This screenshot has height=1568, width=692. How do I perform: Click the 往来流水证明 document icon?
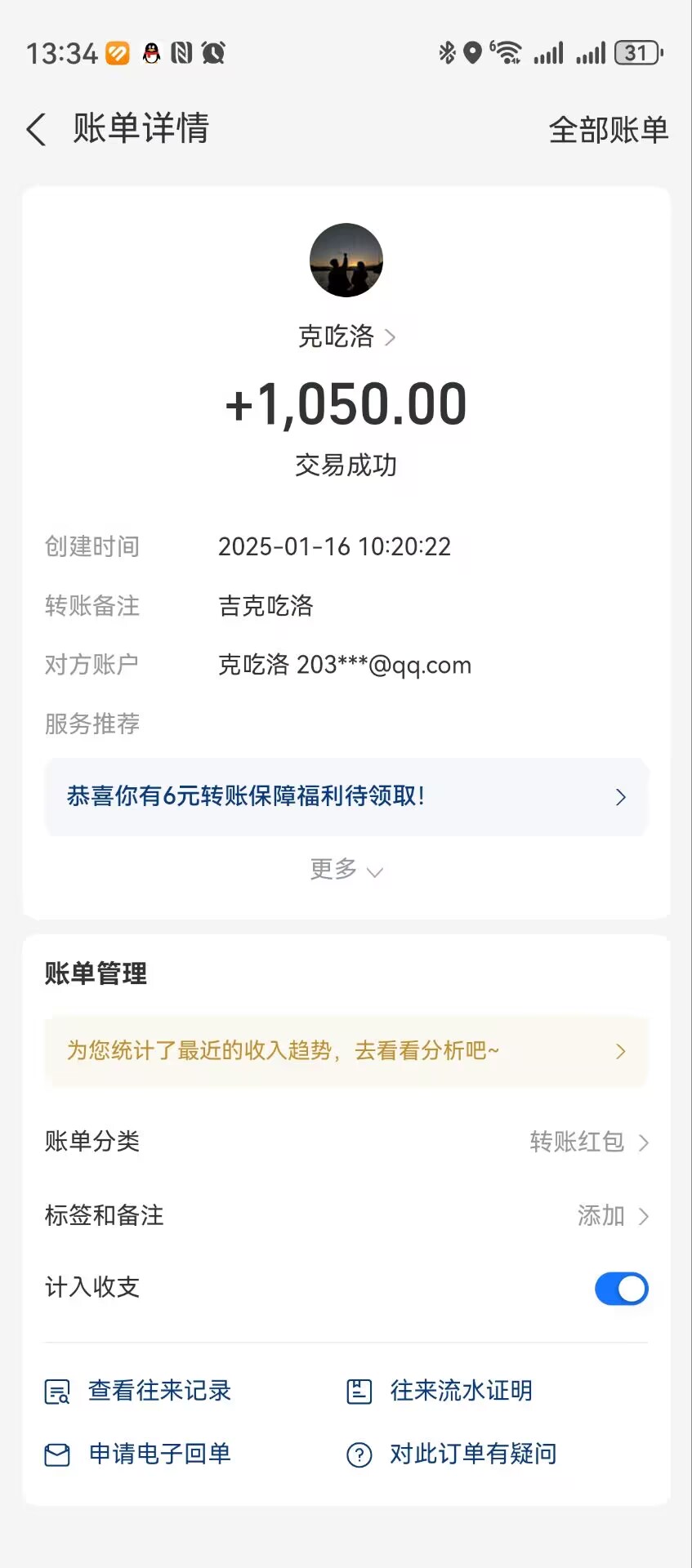358,1390
